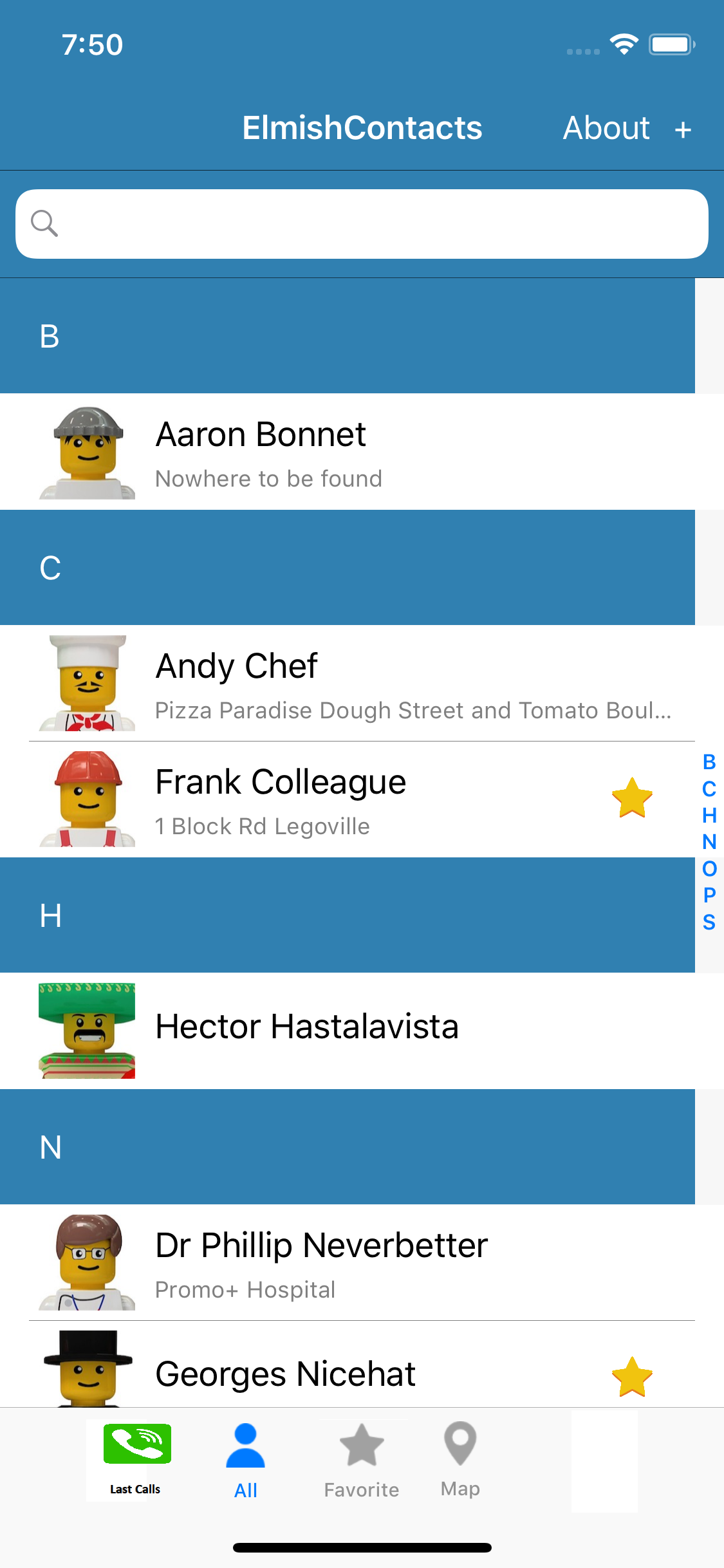The width and height of the screenshot is (724, 1568).
Task: Jump to letter S in index
Action: [x=709, y=922]
